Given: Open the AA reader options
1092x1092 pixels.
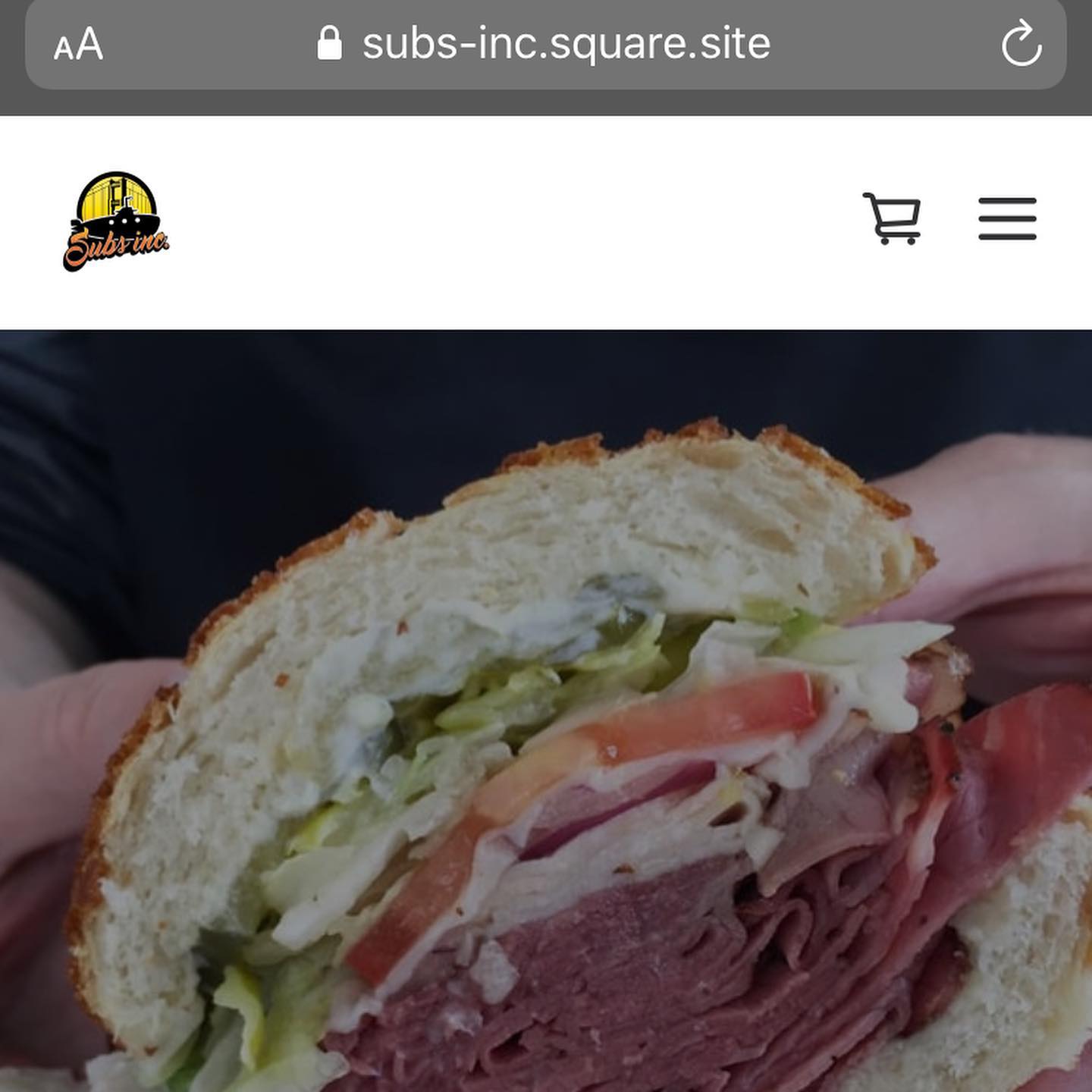Looking at the screenshot, I should [78, 44].
